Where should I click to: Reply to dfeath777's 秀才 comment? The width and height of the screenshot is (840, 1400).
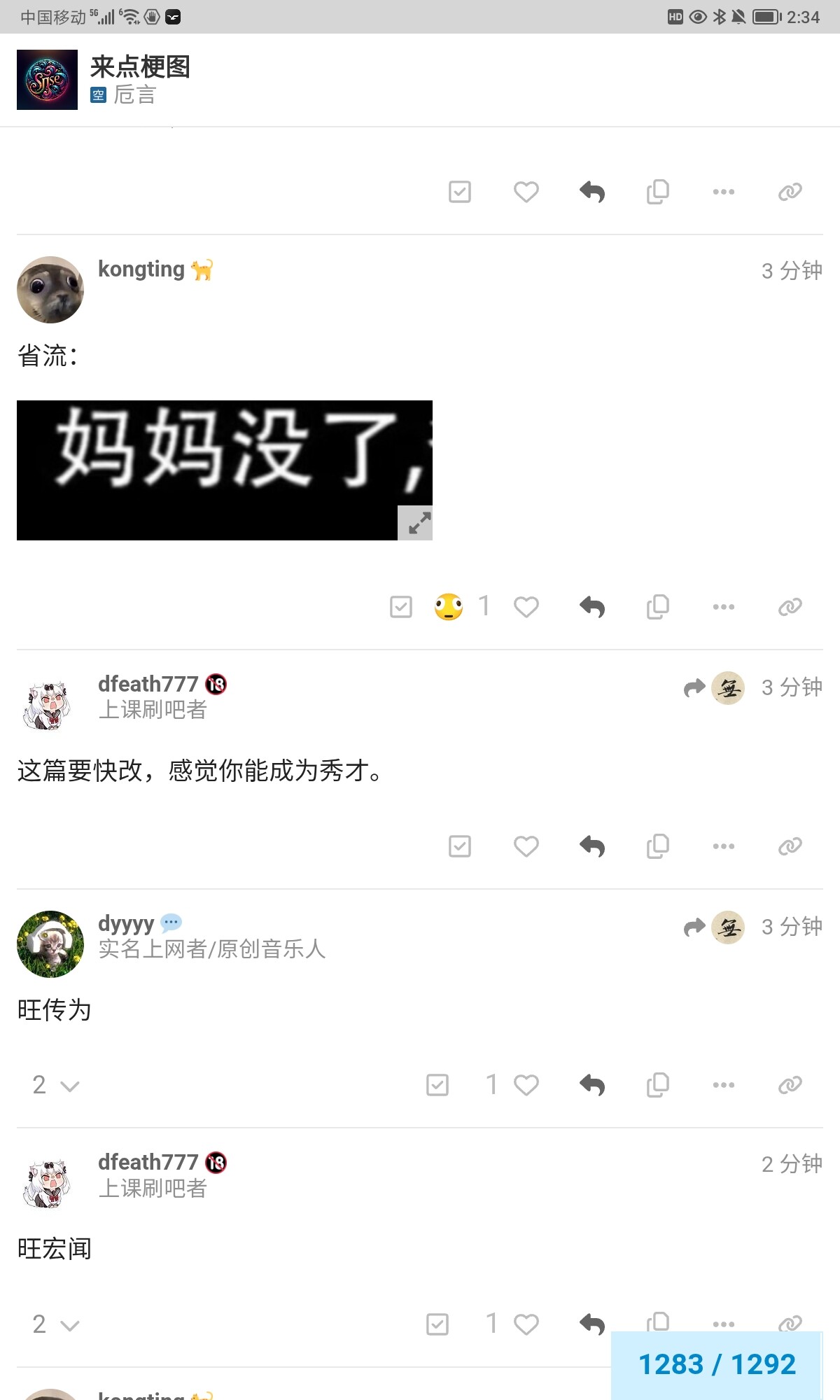pyautogui.click(x=592, y=846)
